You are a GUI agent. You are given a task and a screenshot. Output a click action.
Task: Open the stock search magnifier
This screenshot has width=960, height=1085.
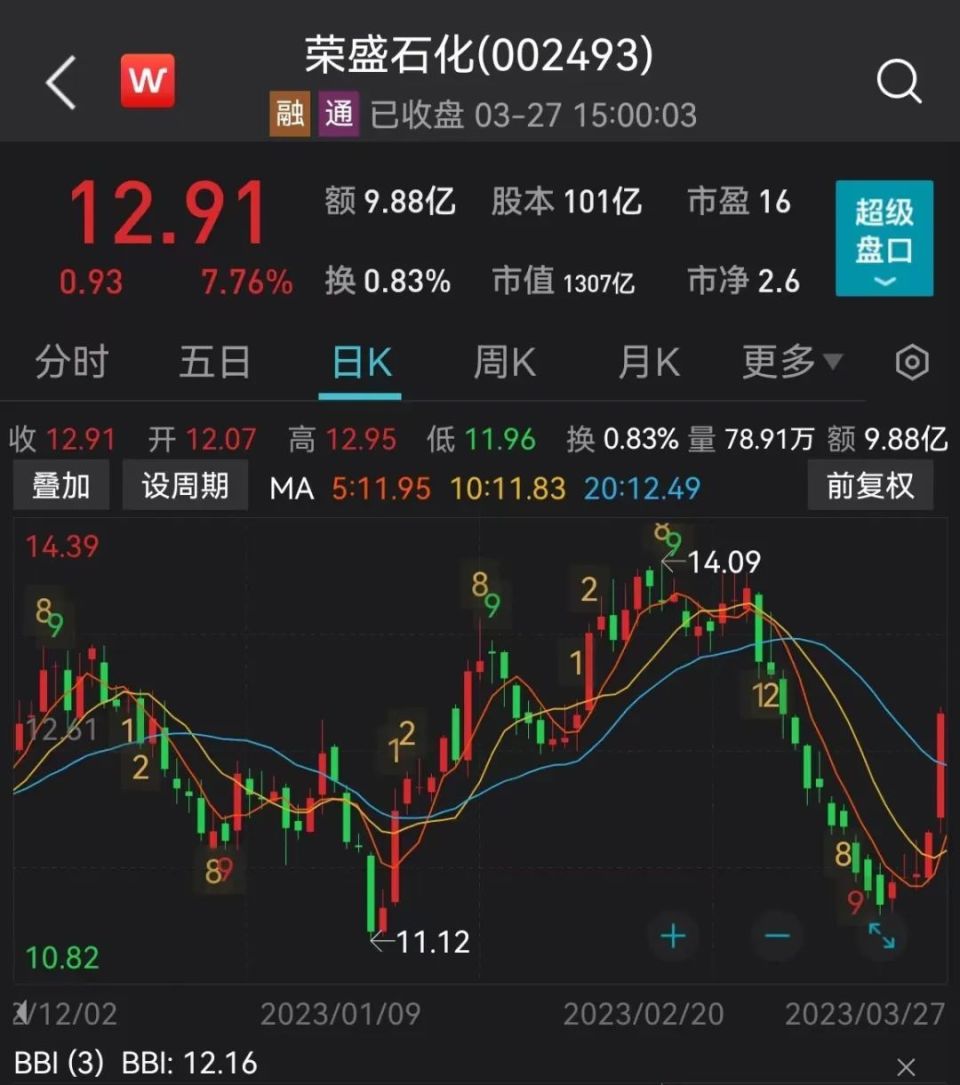[x=898, y=82]
